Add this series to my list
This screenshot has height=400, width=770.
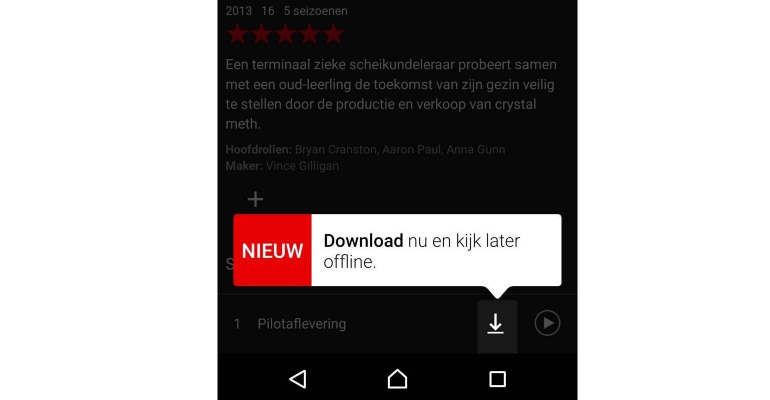click(x=256, y=199)
